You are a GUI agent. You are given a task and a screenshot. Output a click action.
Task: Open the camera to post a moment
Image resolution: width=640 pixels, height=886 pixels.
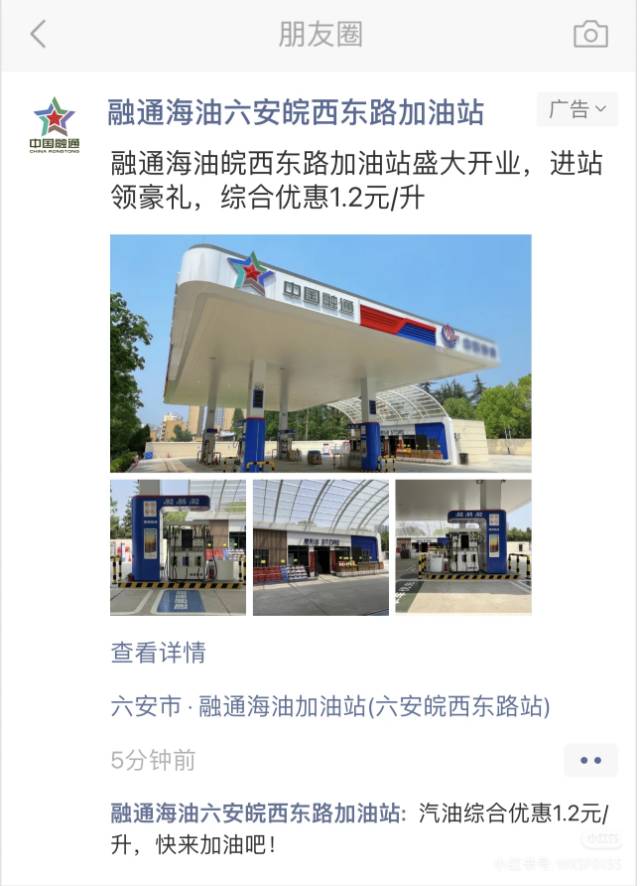[x=591, y=34]
